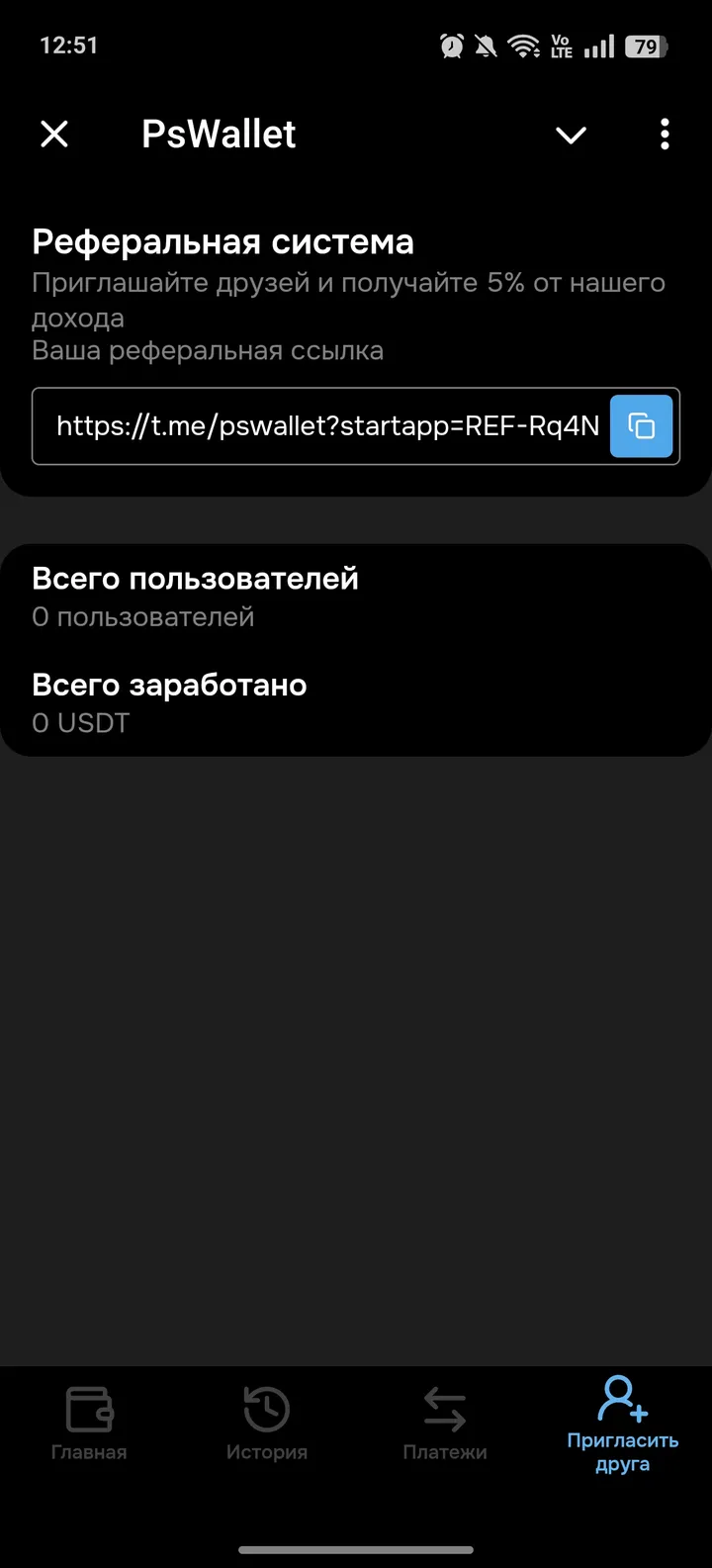
Task: Expand the PsWallet header dropdown arrow
Action: coord(572,135)
